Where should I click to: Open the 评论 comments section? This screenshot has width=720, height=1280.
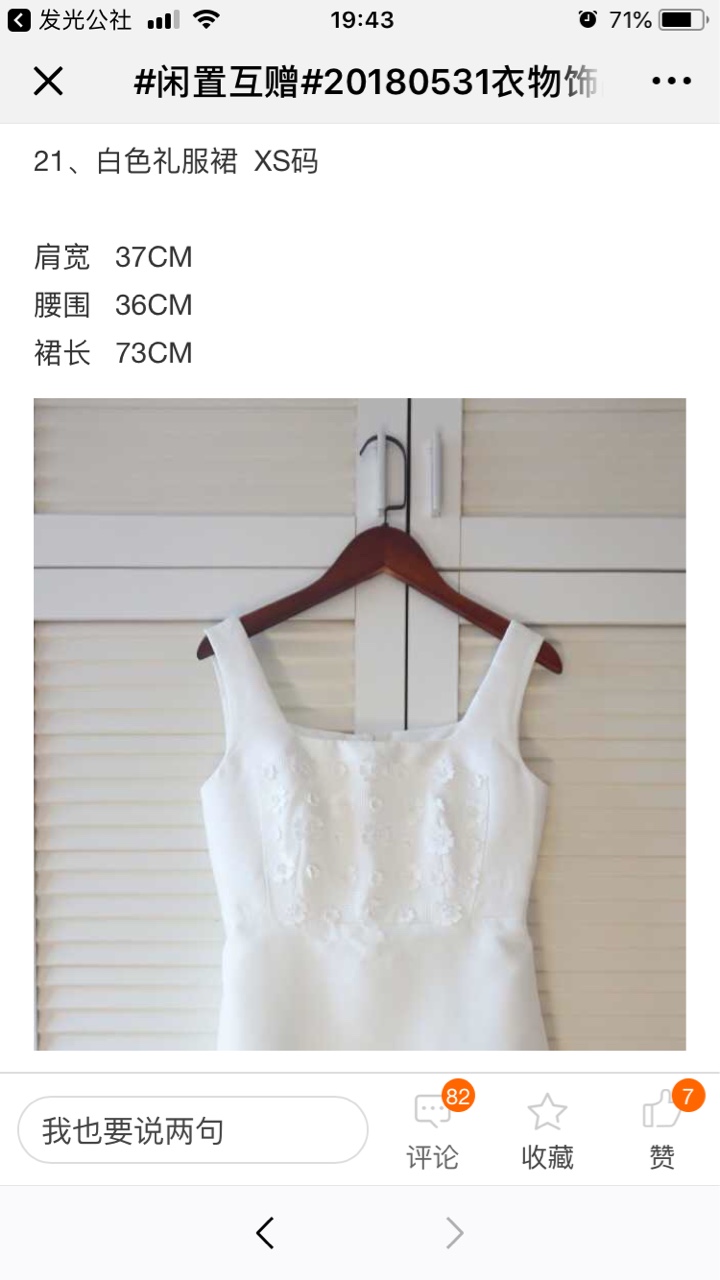tap(433, 1132)
